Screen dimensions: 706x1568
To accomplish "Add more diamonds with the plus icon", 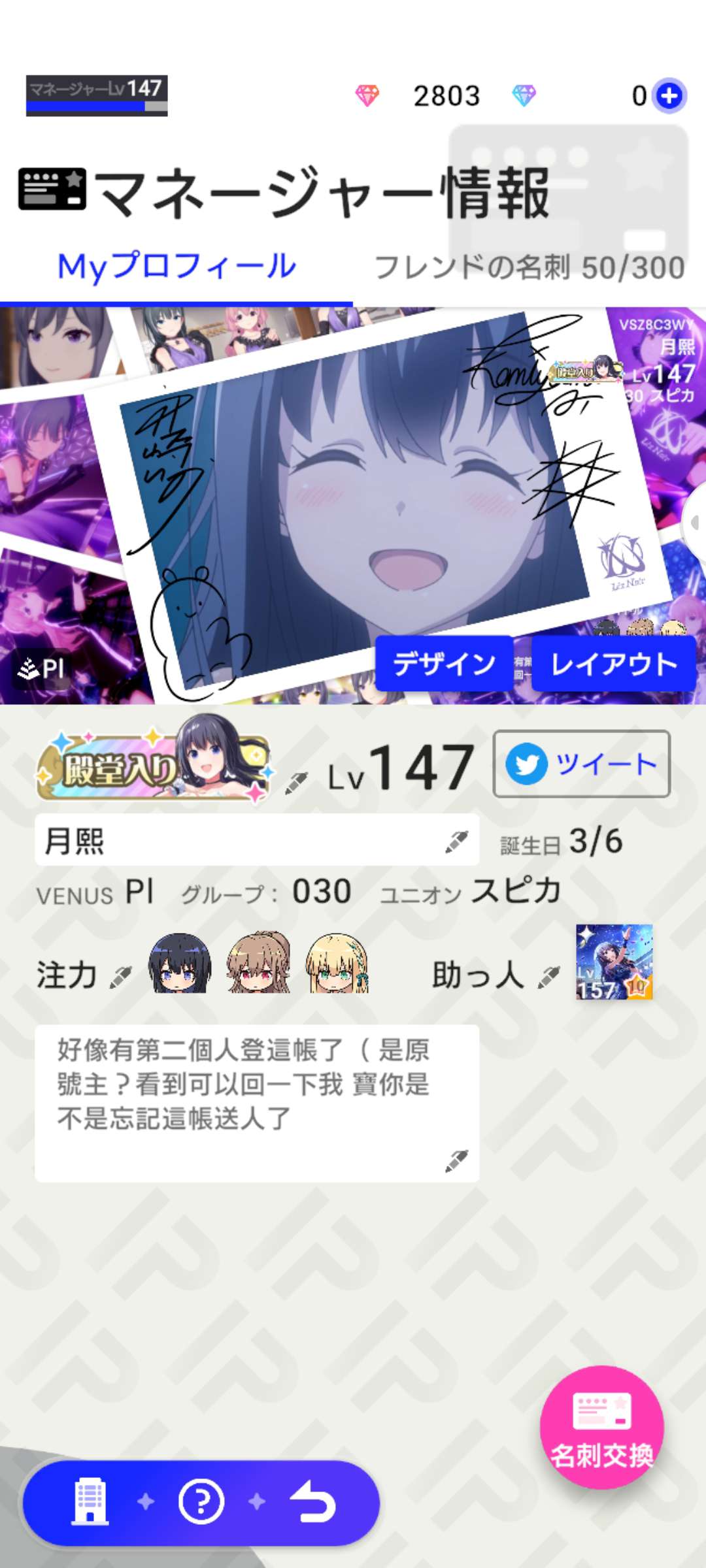I will pyautogui.click(x=669, y=96).
